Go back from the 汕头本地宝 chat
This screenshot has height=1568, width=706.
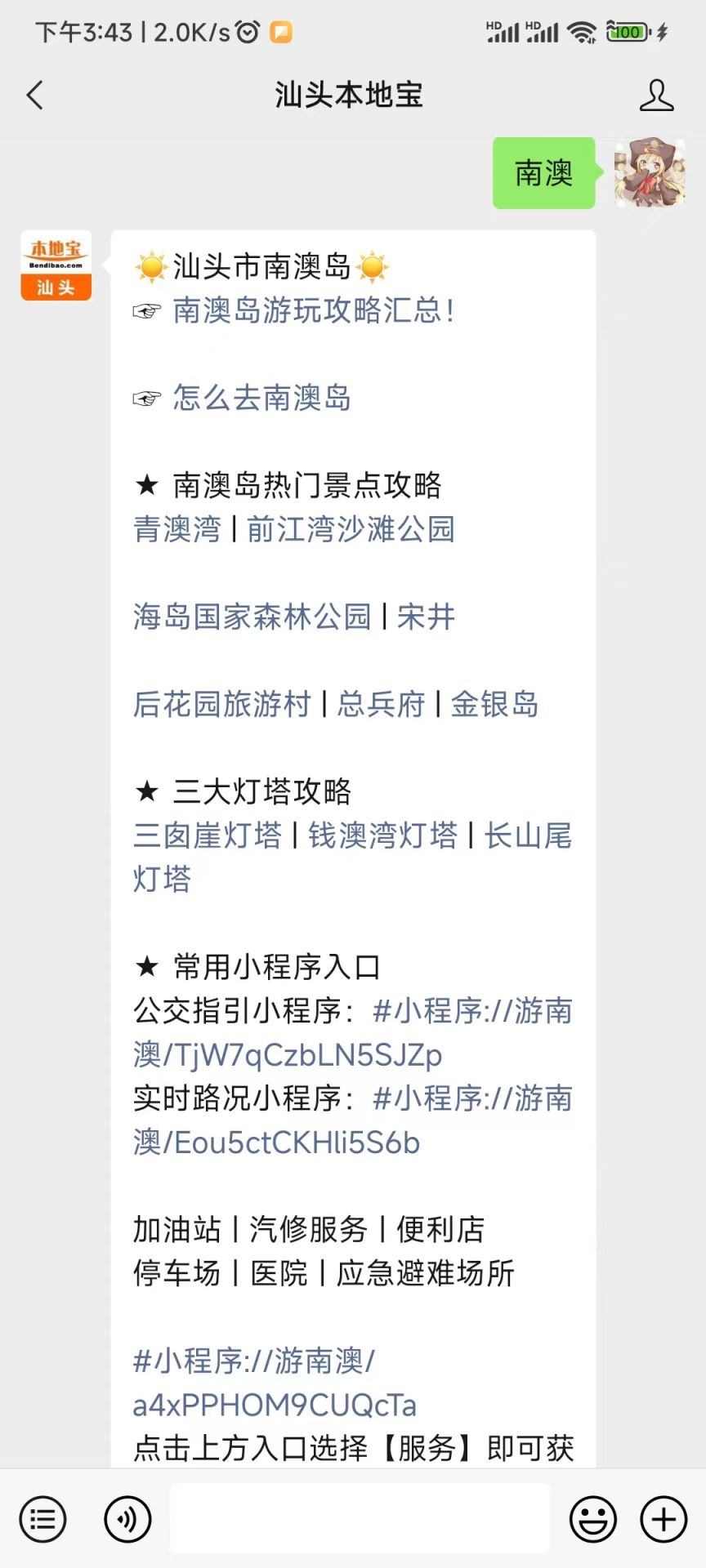(34, 96)
